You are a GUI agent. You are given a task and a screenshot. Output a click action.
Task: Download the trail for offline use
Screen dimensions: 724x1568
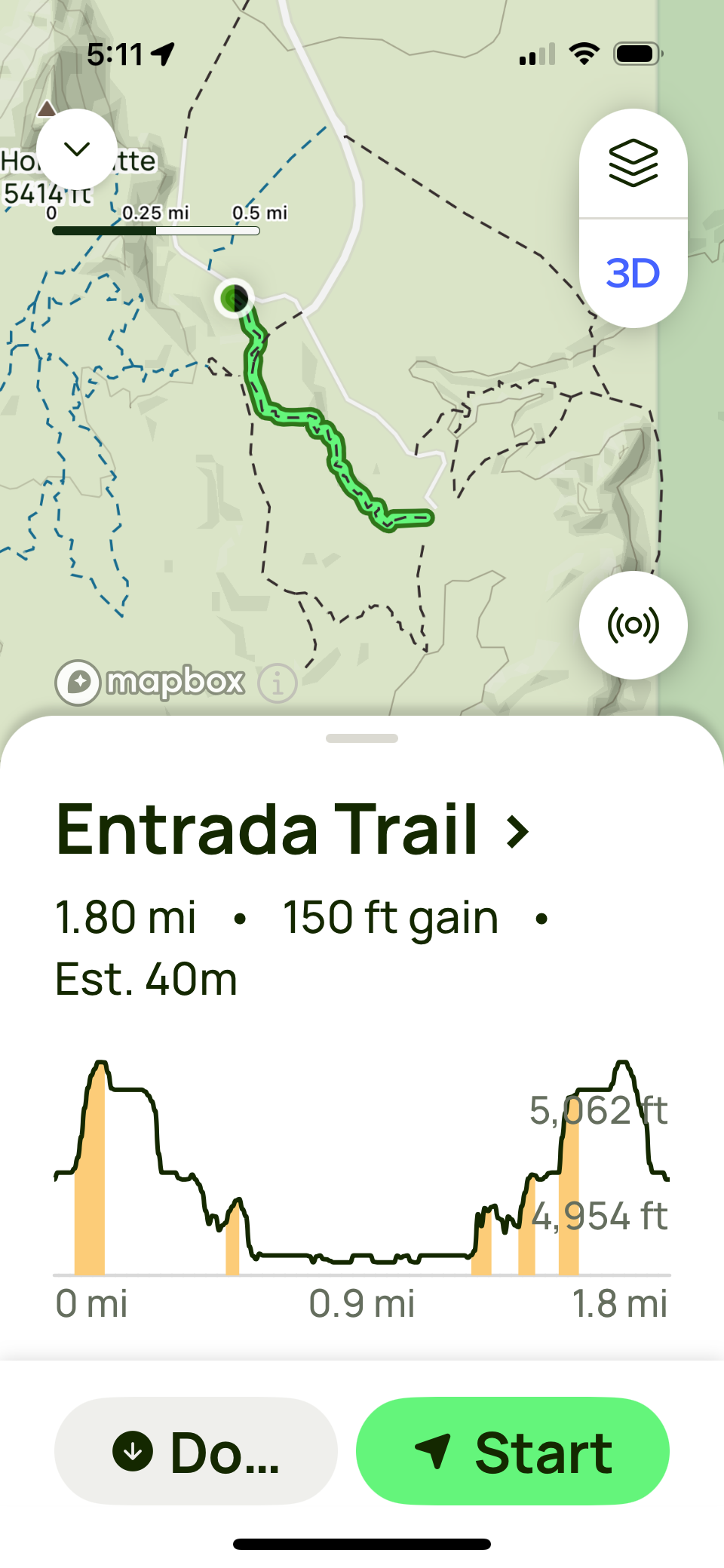[195, 1450]
